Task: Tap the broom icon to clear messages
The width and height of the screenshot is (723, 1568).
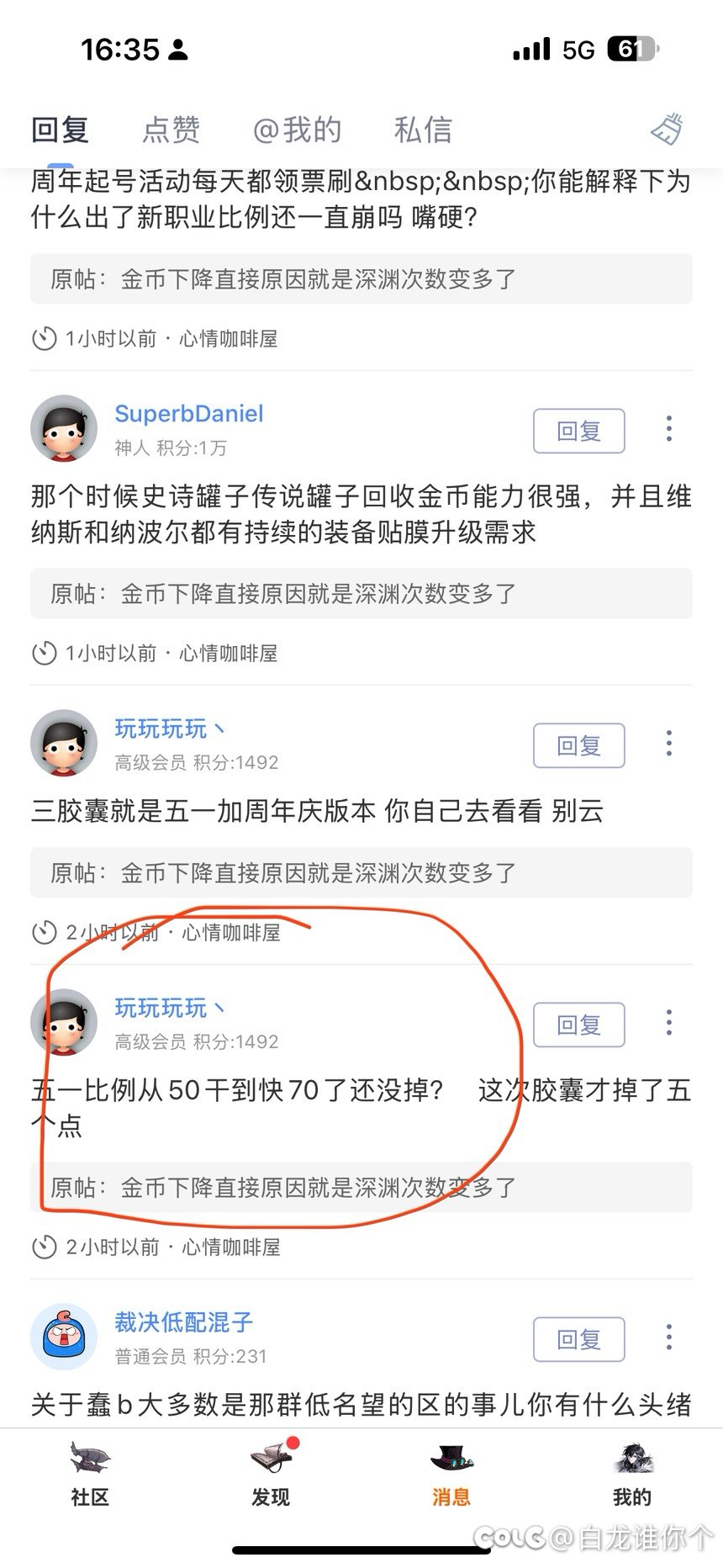Action: [x=668, y=130]
